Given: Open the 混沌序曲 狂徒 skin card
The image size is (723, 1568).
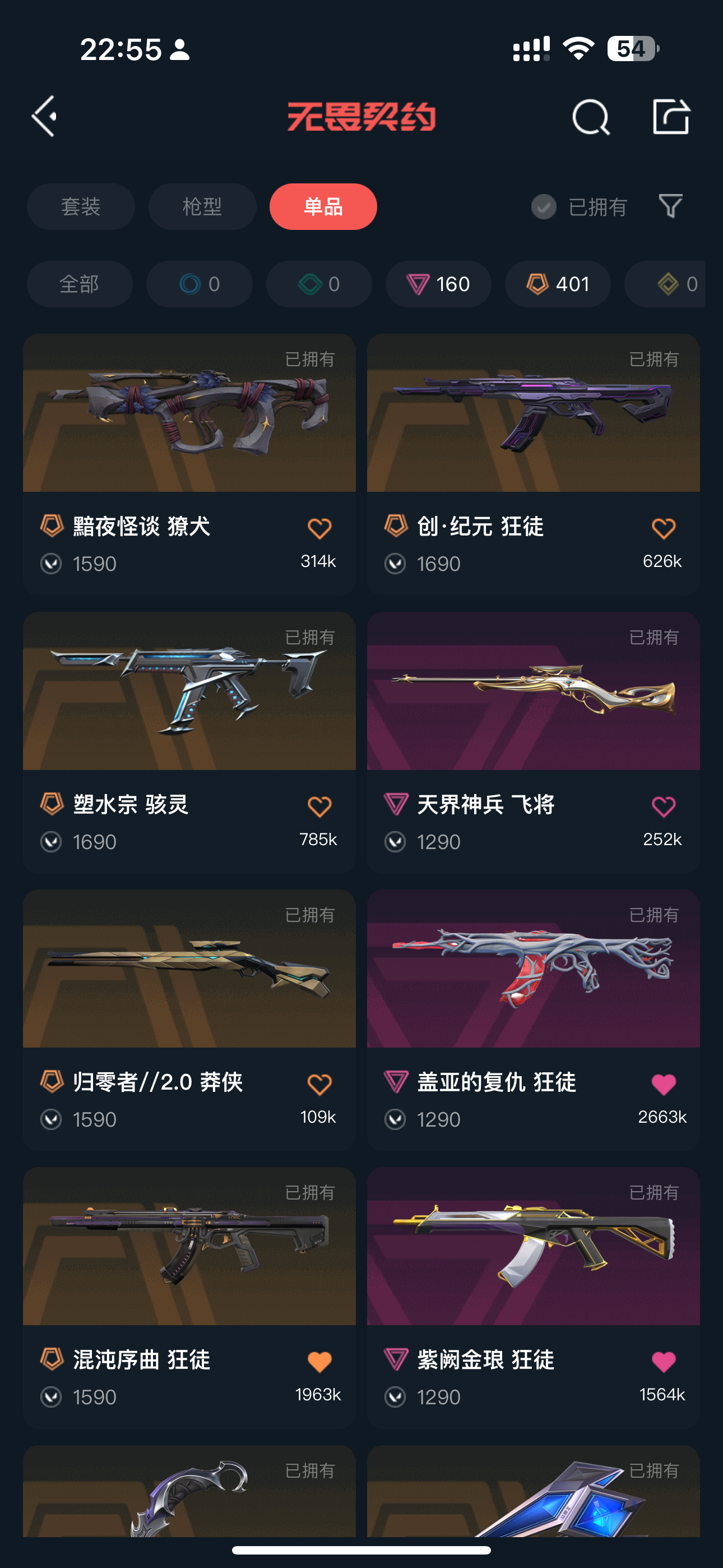Looking at the screenshot, I should (189, 1298).
